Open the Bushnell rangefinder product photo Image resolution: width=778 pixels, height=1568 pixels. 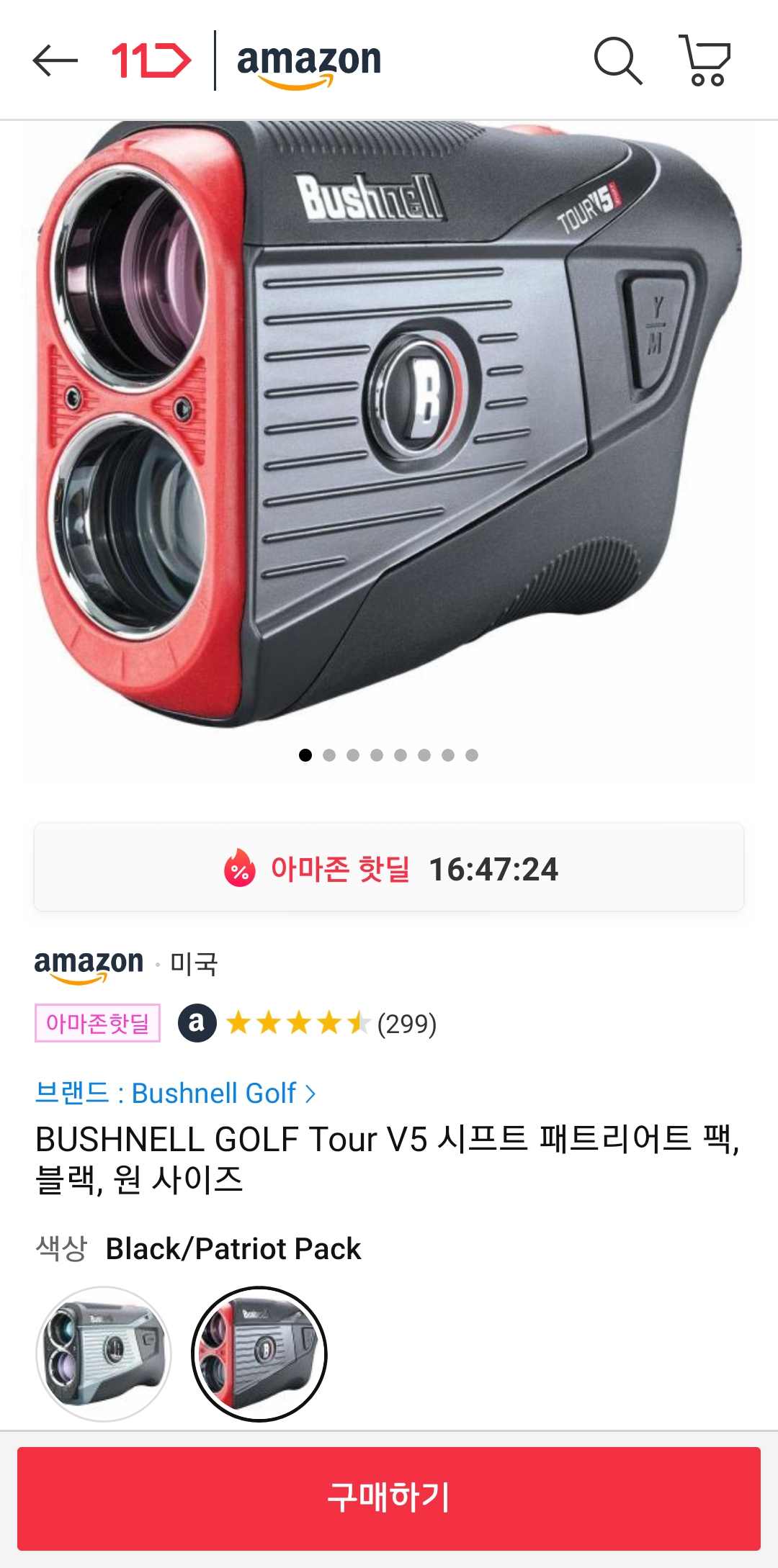[389, 425]
